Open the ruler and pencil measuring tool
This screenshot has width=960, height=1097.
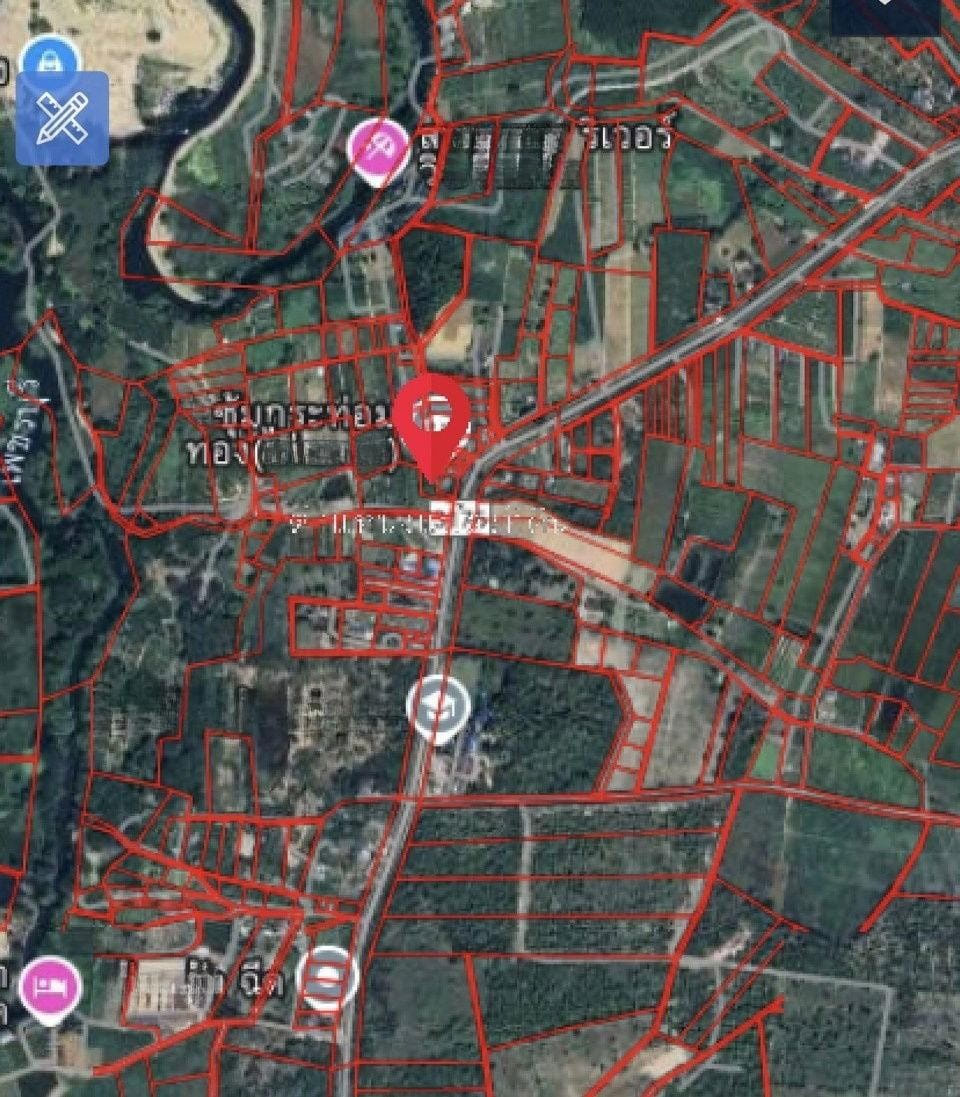(x=62, y=119)
